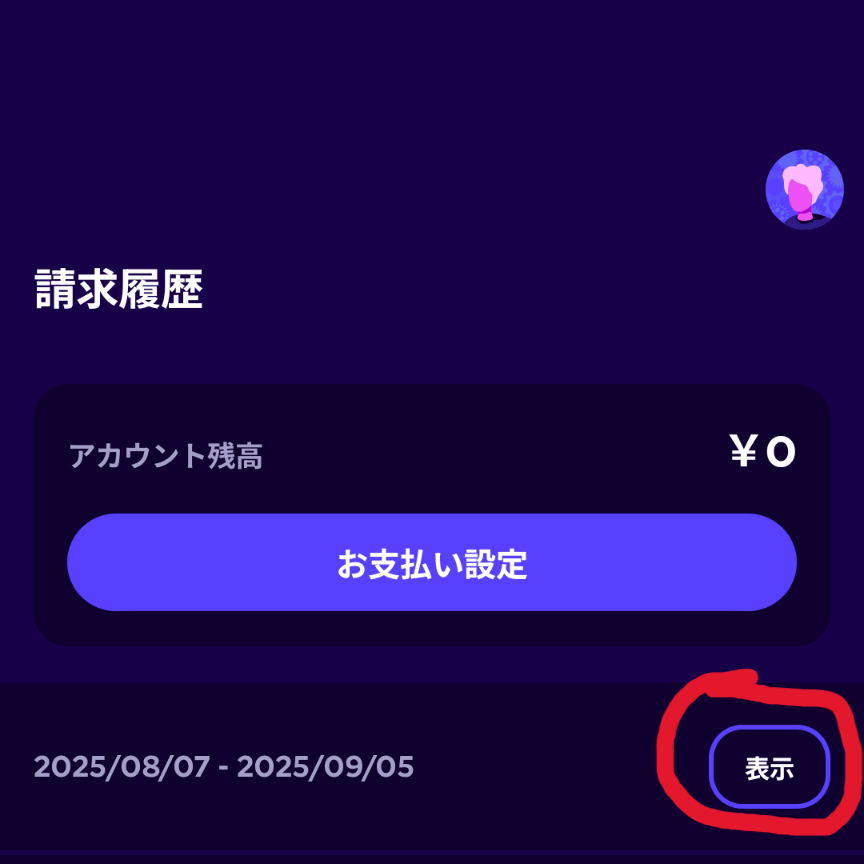
Task: Tap 表示 for the 2025/08/07 billing period
Action: [x=769, y=767]
